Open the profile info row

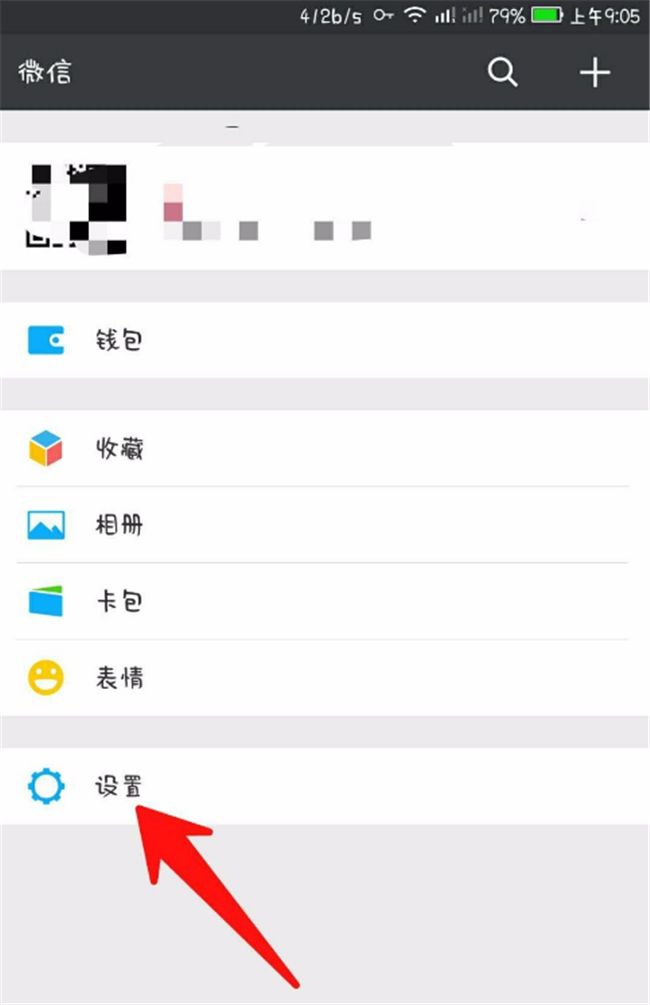(x=324, y=208)
